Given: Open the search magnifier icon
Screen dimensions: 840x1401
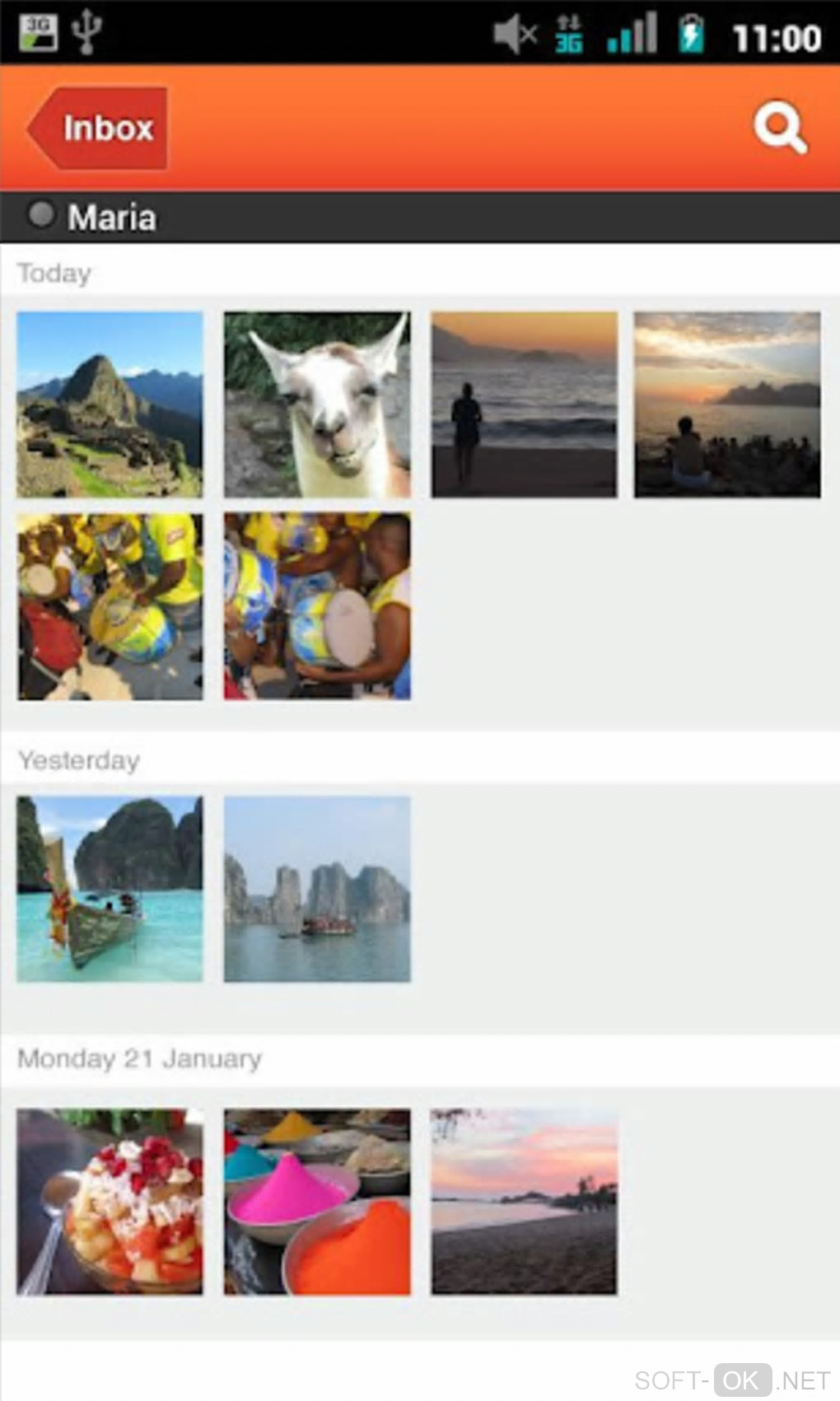Looking at the screenshot, I should 779,128.
